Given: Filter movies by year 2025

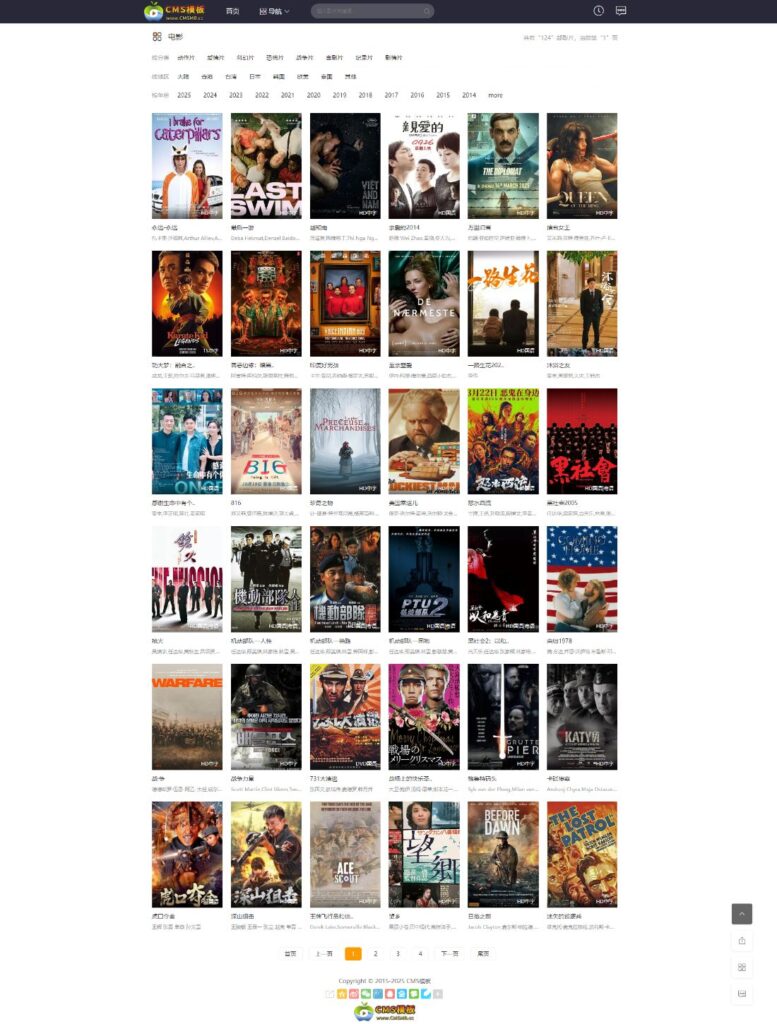Looking at the screenshot, I should point(184,95).
